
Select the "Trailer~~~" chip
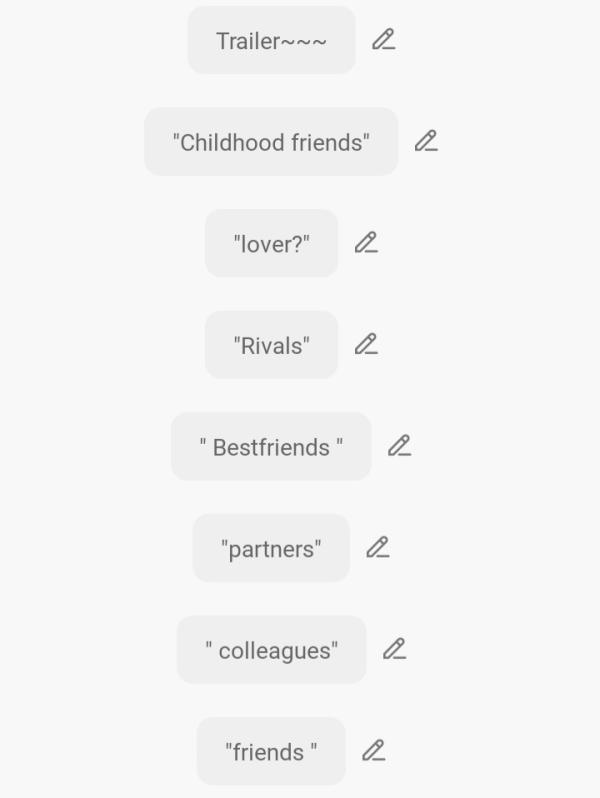click(271, 40)
